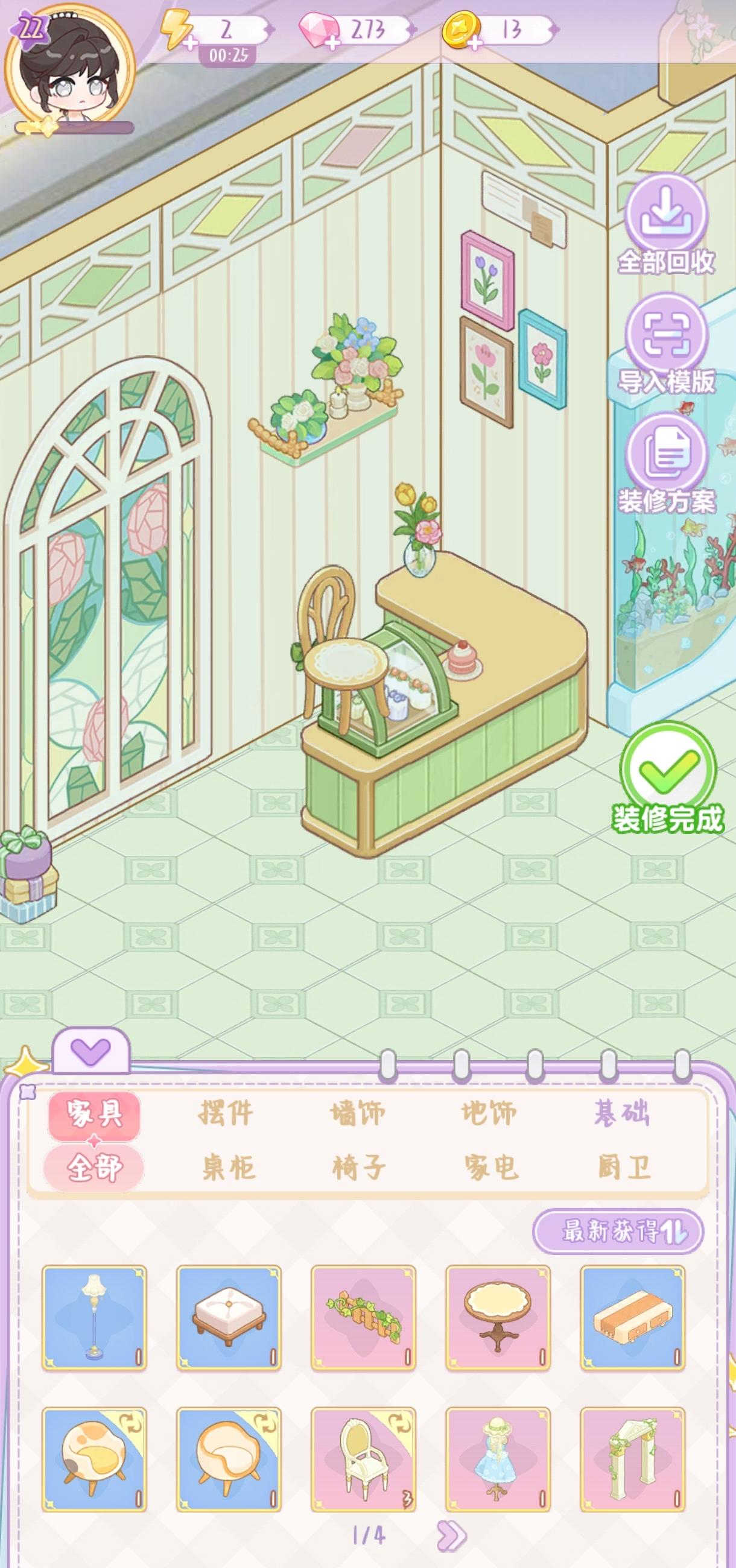Filter furniture by 厨卫

point(624,1167)
